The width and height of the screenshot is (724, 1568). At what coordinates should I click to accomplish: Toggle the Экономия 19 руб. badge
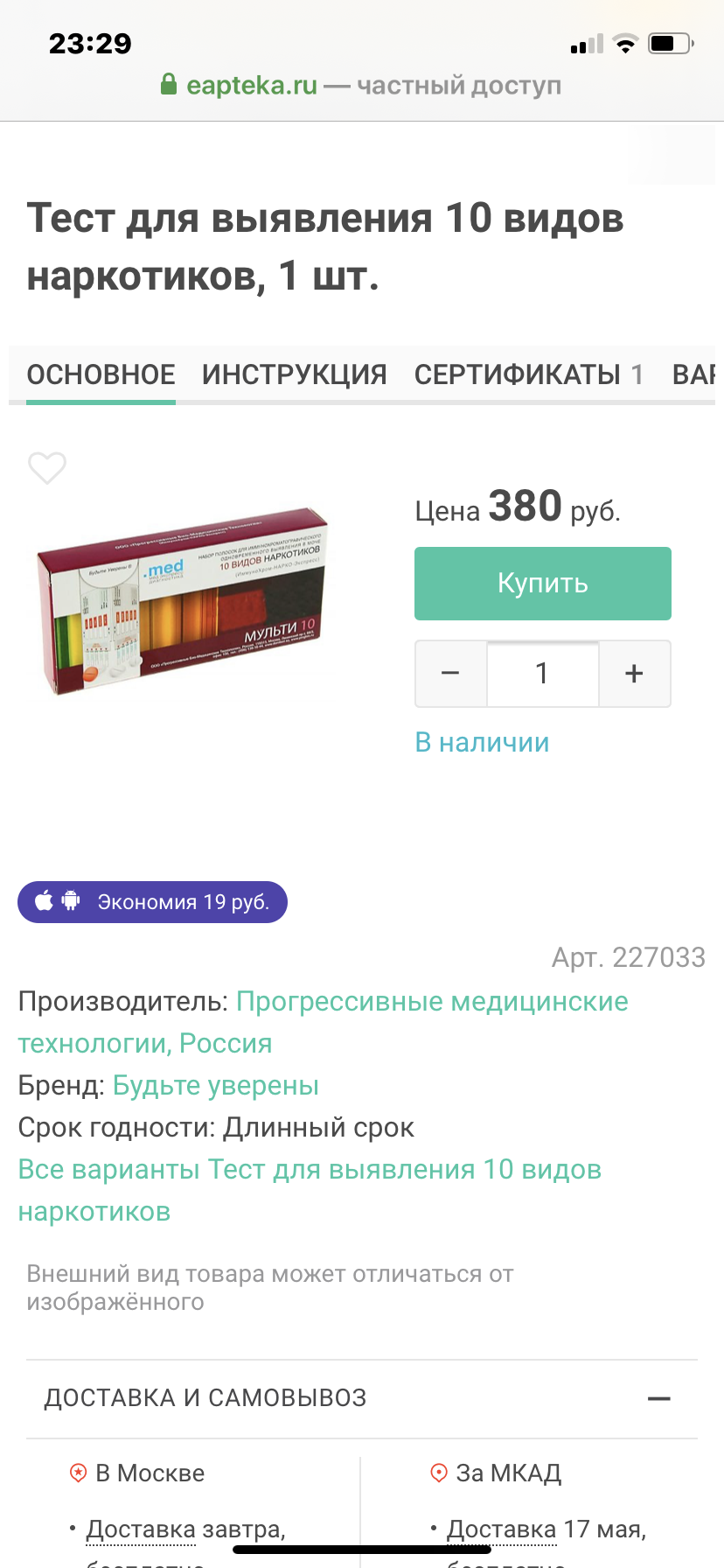[x=151, y=901]
